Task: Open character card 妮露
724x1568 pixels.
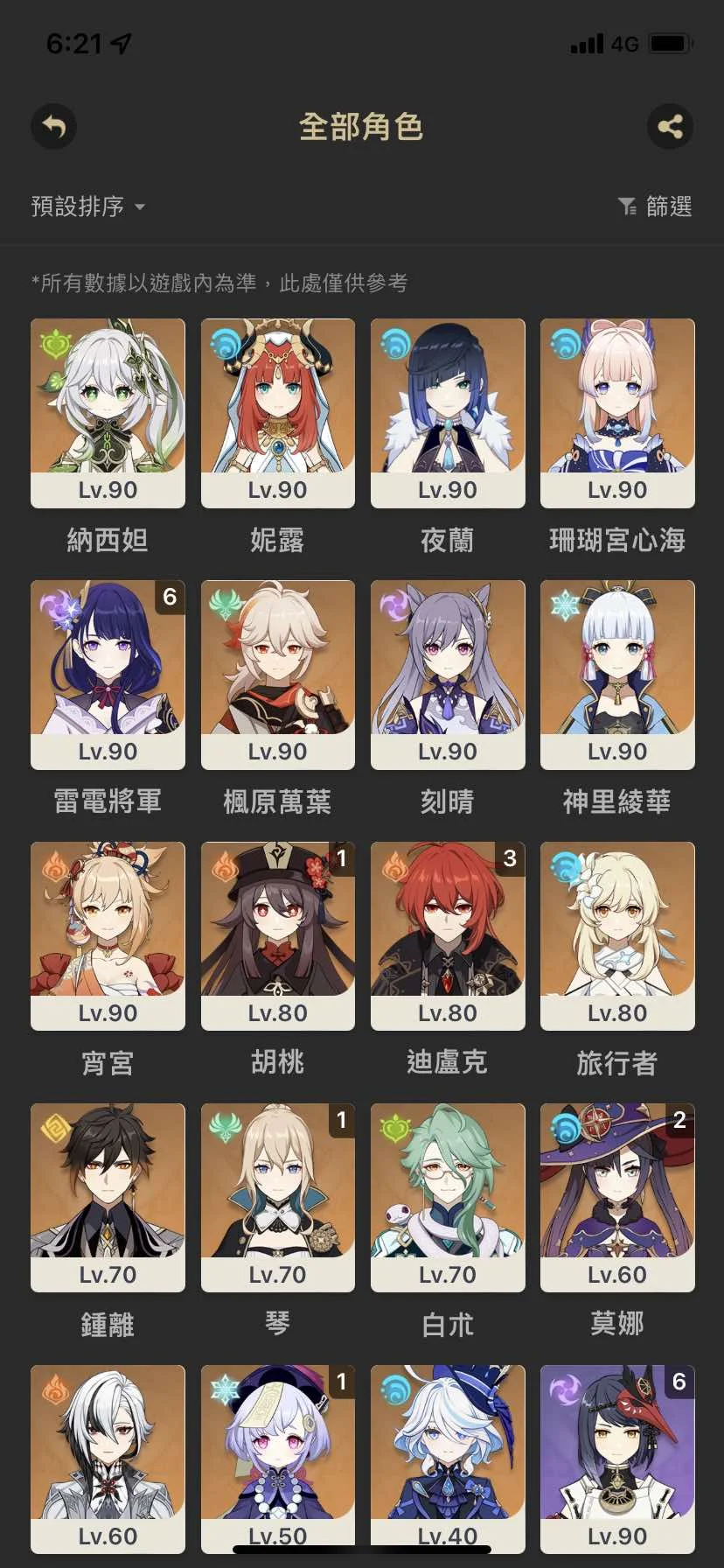Action: coord(277,413)
